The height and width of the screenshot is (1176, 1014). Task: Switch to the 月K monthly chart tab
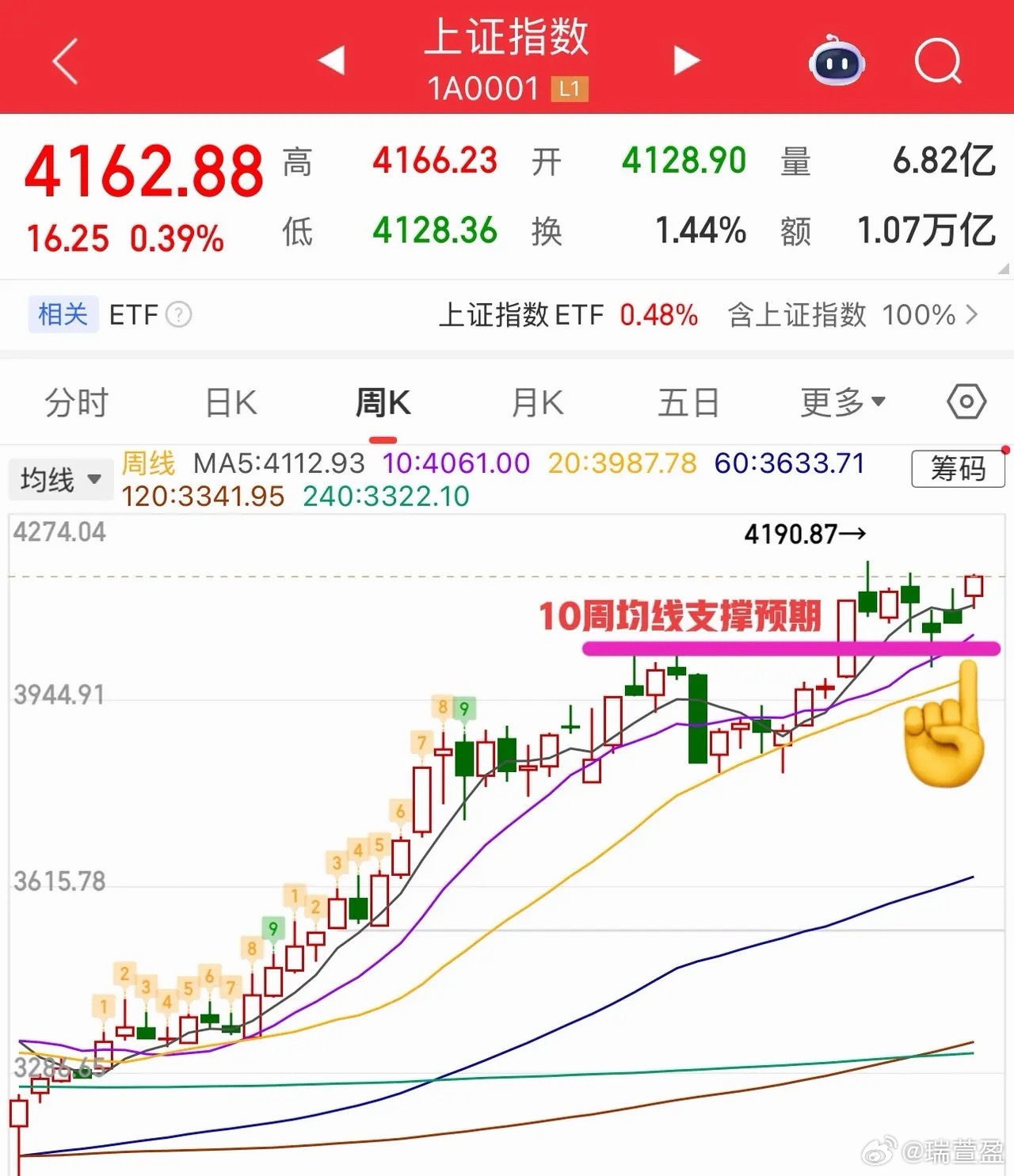(535, 402)
